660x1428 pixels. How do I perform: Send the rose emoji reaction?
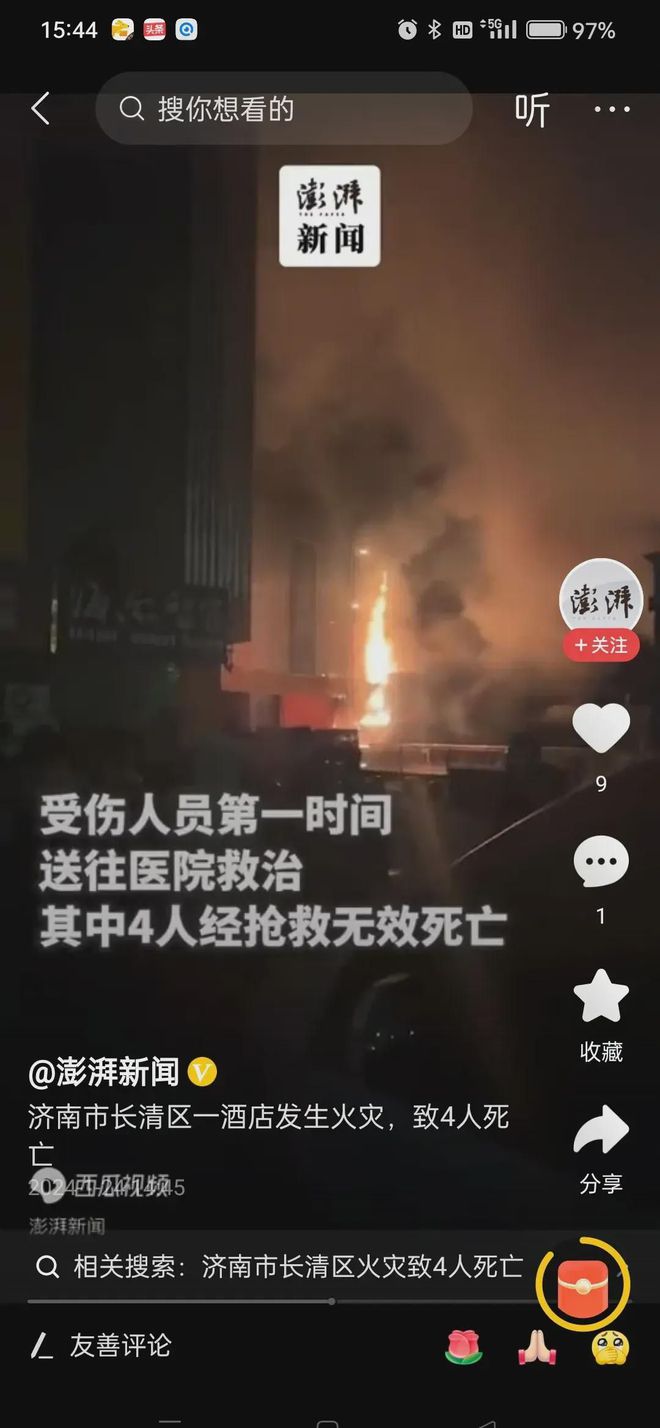pos(463,1348)
